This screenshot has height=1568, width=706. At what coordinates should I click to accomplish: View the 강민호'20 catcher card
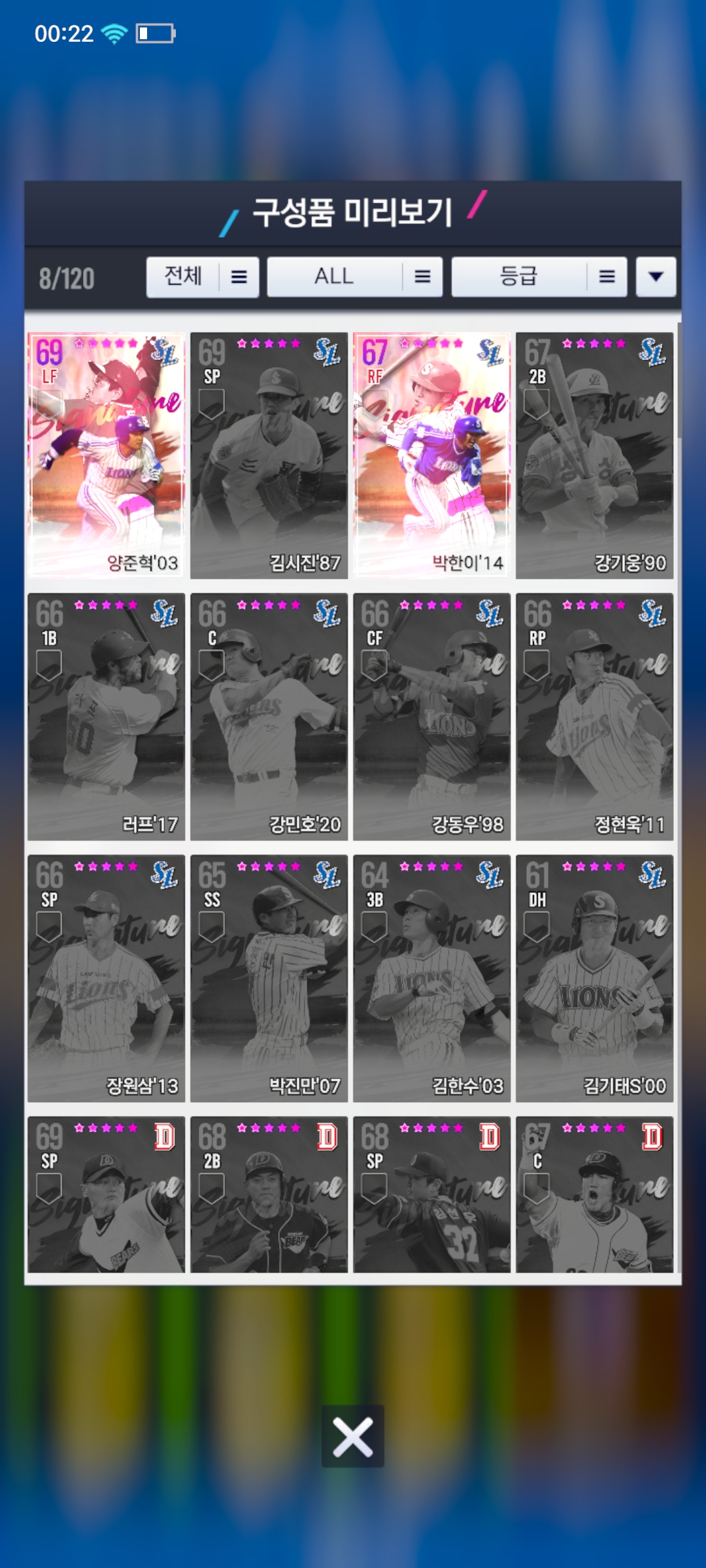(x=269, y=717)
